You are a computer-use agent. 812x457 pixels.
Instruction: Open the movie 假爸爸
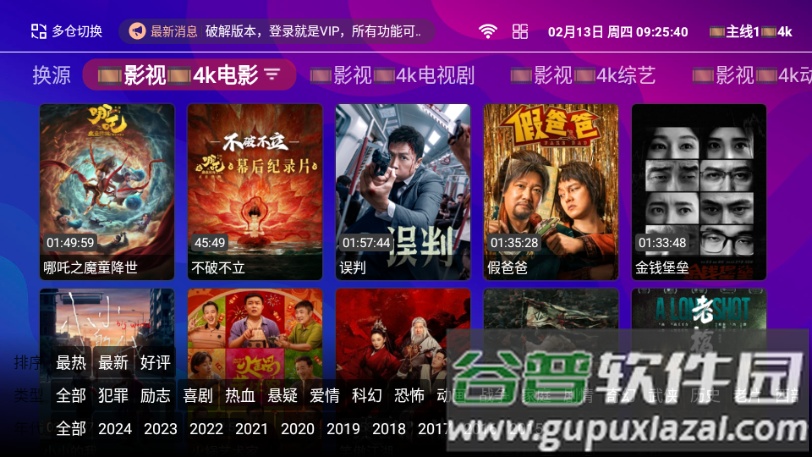pos(551,191)
